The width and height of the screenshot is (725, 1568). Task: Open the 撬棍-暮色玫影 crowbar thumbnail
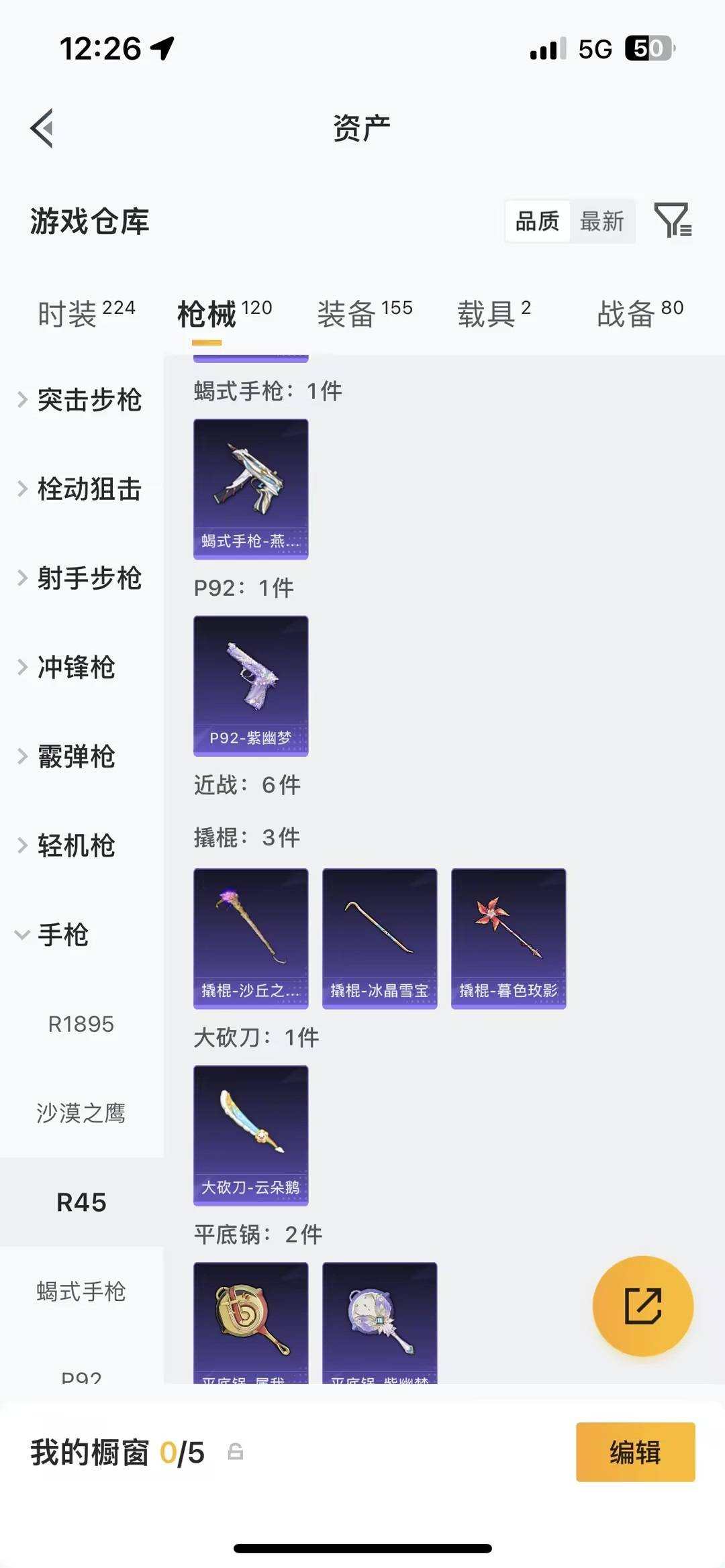pyautogui.click(x=508, y=937)
